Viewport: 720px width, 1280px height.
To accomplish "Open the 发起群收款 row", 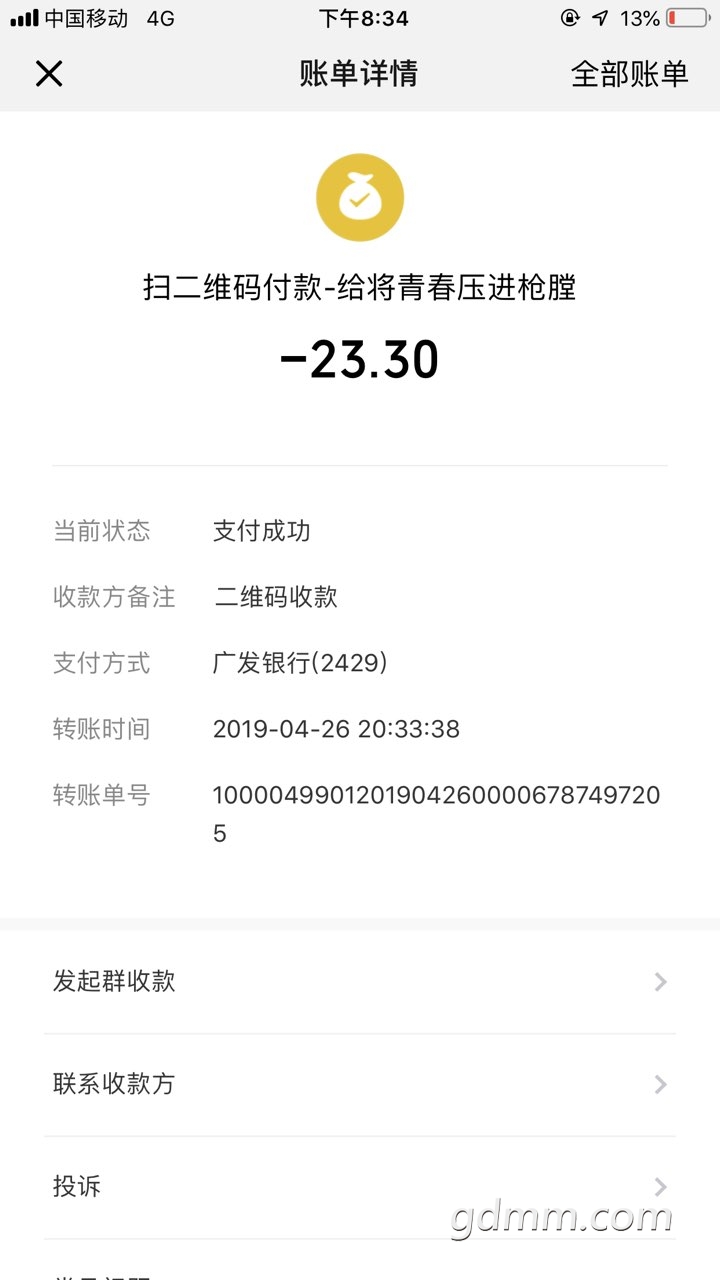I will pos(360,982).
